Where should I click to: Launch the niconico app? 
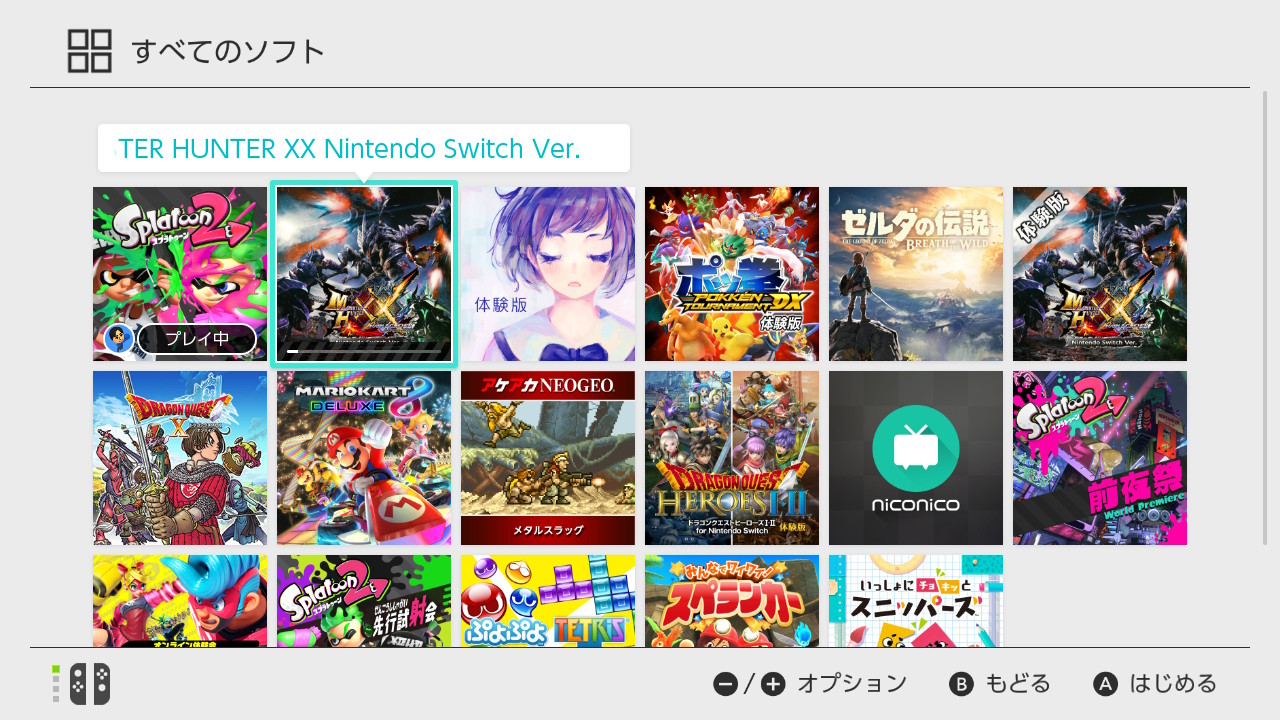click(x=916, y=458)
